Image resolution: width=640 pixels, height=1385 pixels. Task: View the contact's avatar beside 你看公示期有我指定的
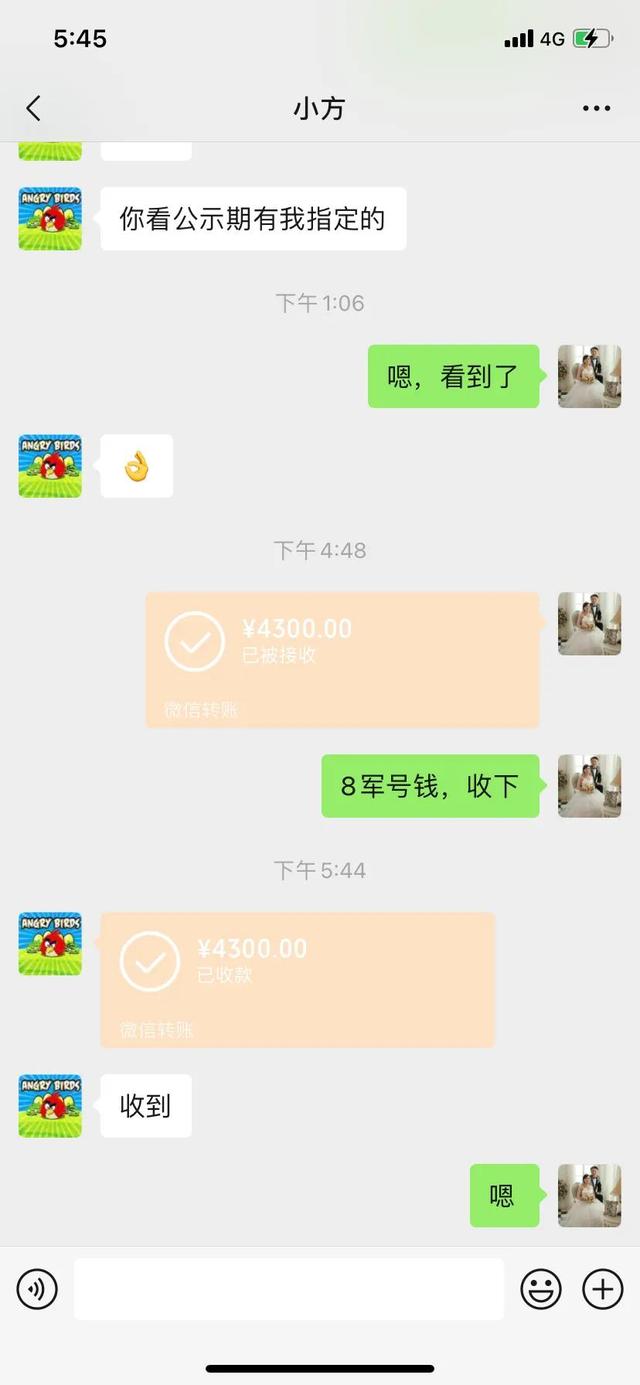(50, 218)
